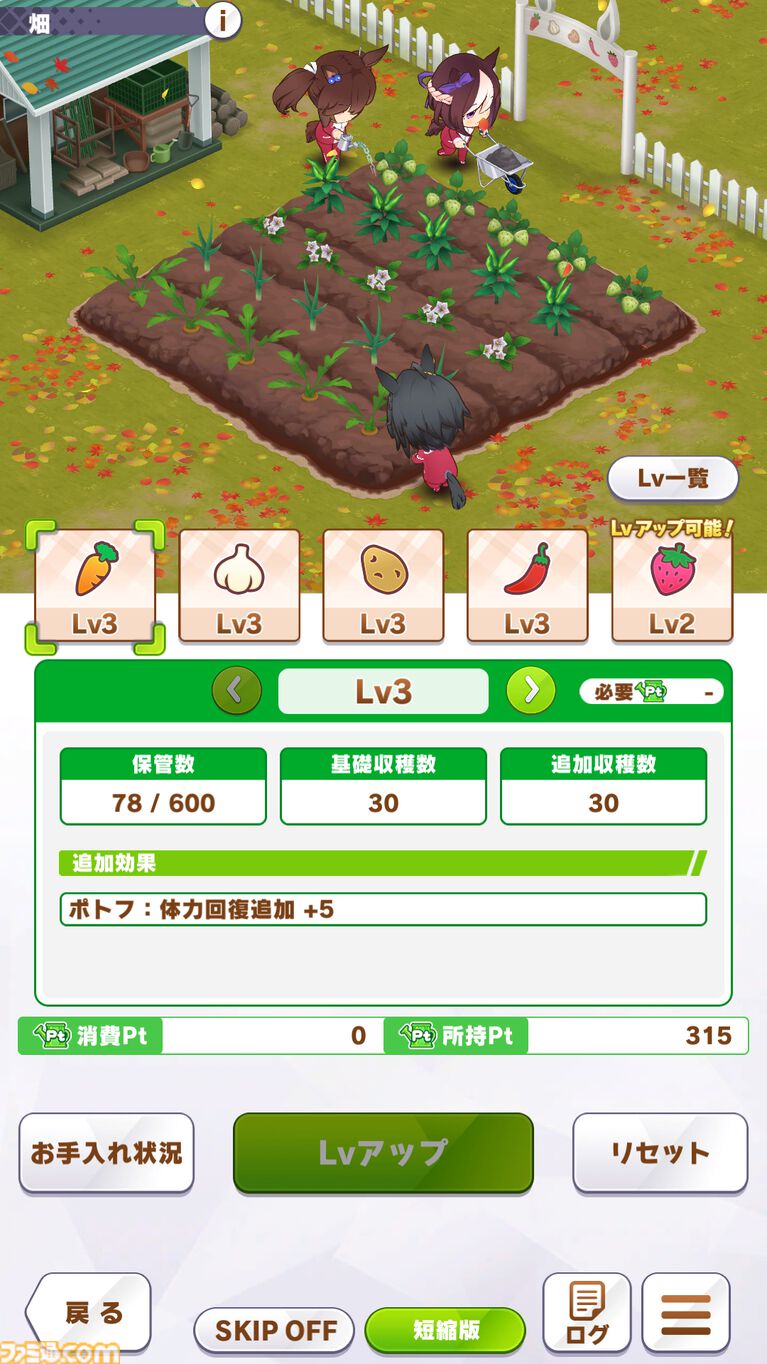Tap the Lvアップ button
767x1364 pixels.
pyautogui.click(x=383, y=1152)
